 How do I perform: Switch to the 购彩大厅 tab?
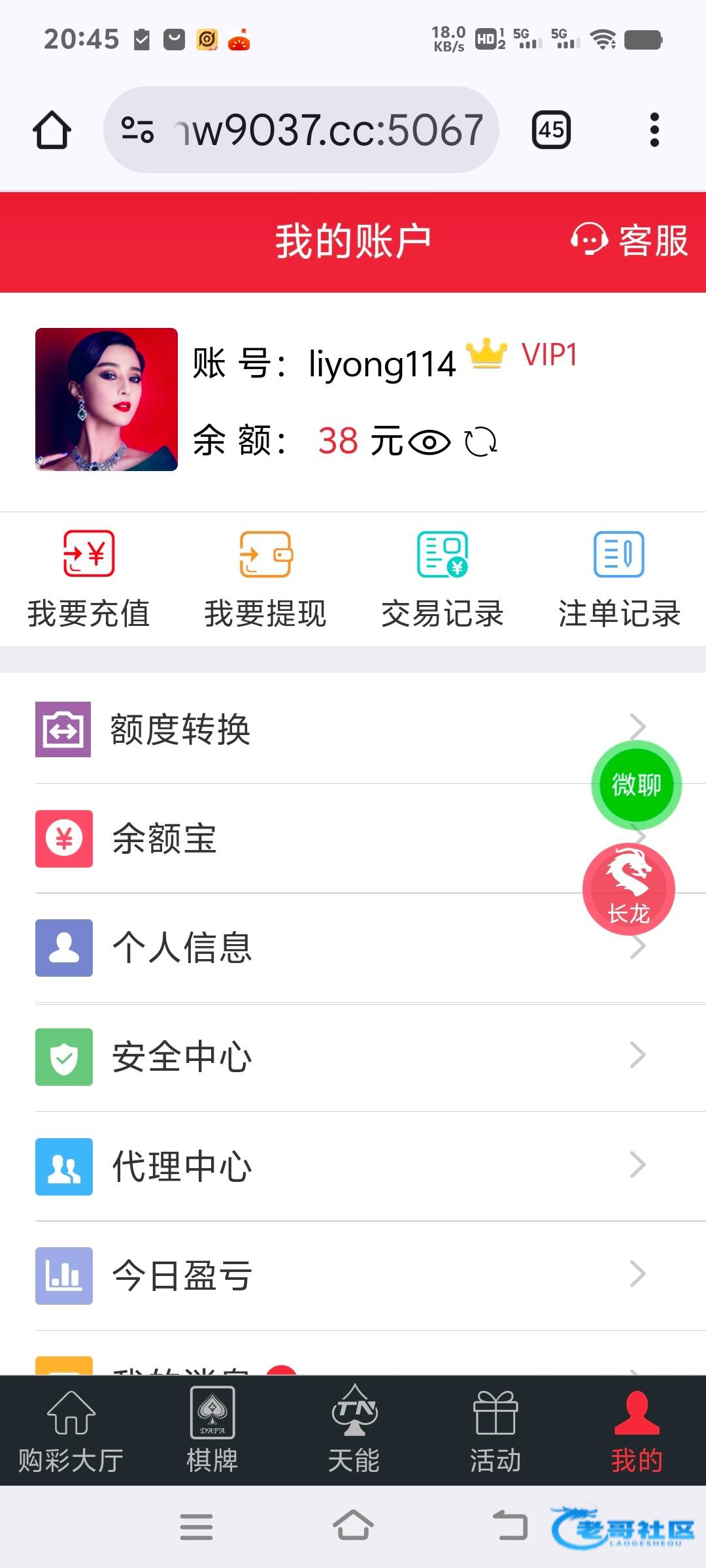[x=71, y=1431]
